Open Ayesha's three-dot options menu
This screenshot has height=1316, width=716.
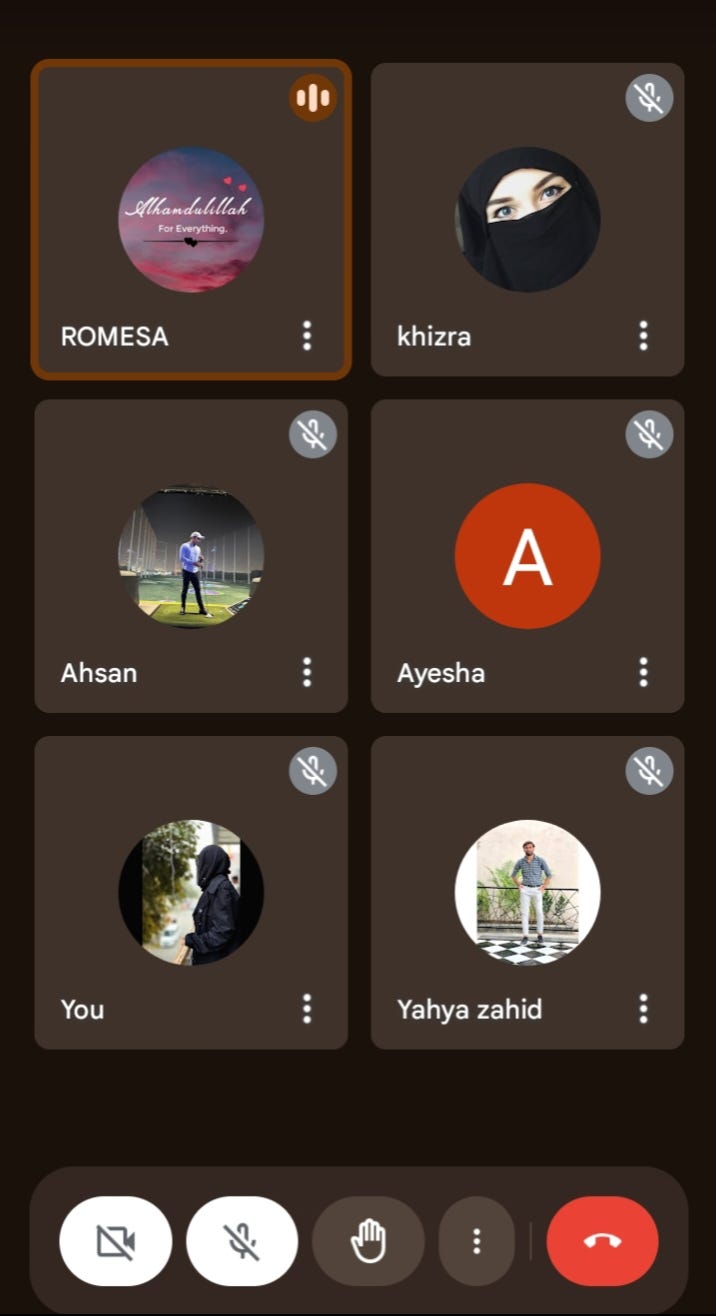click(643, 672)
